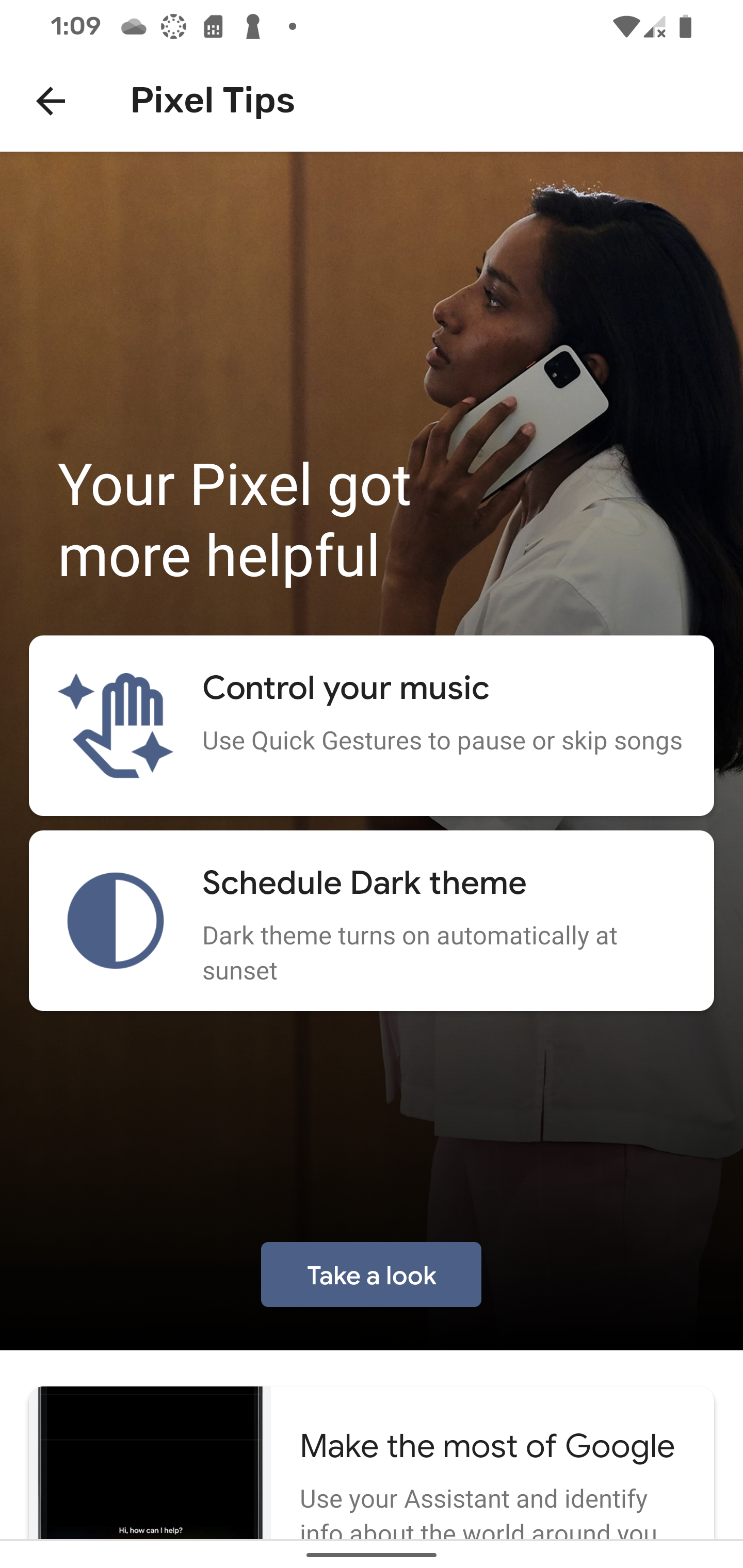Viewport: 743px width, 1568px height.
Task: Go back from Pixel Tips
Action: pyautogui.click(x=51, y=101)
